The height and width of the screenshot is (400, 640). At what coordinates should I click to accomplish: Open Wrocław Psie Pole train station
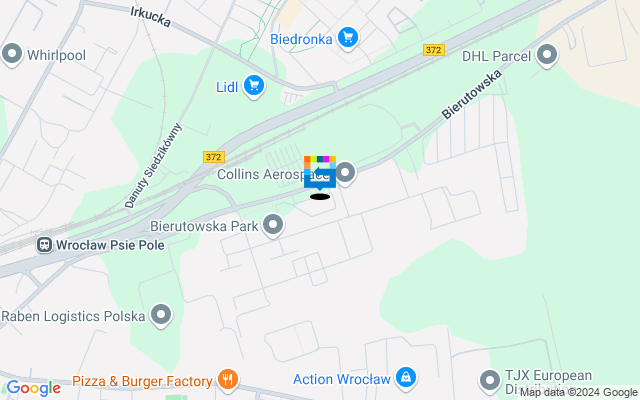(45, 244)
